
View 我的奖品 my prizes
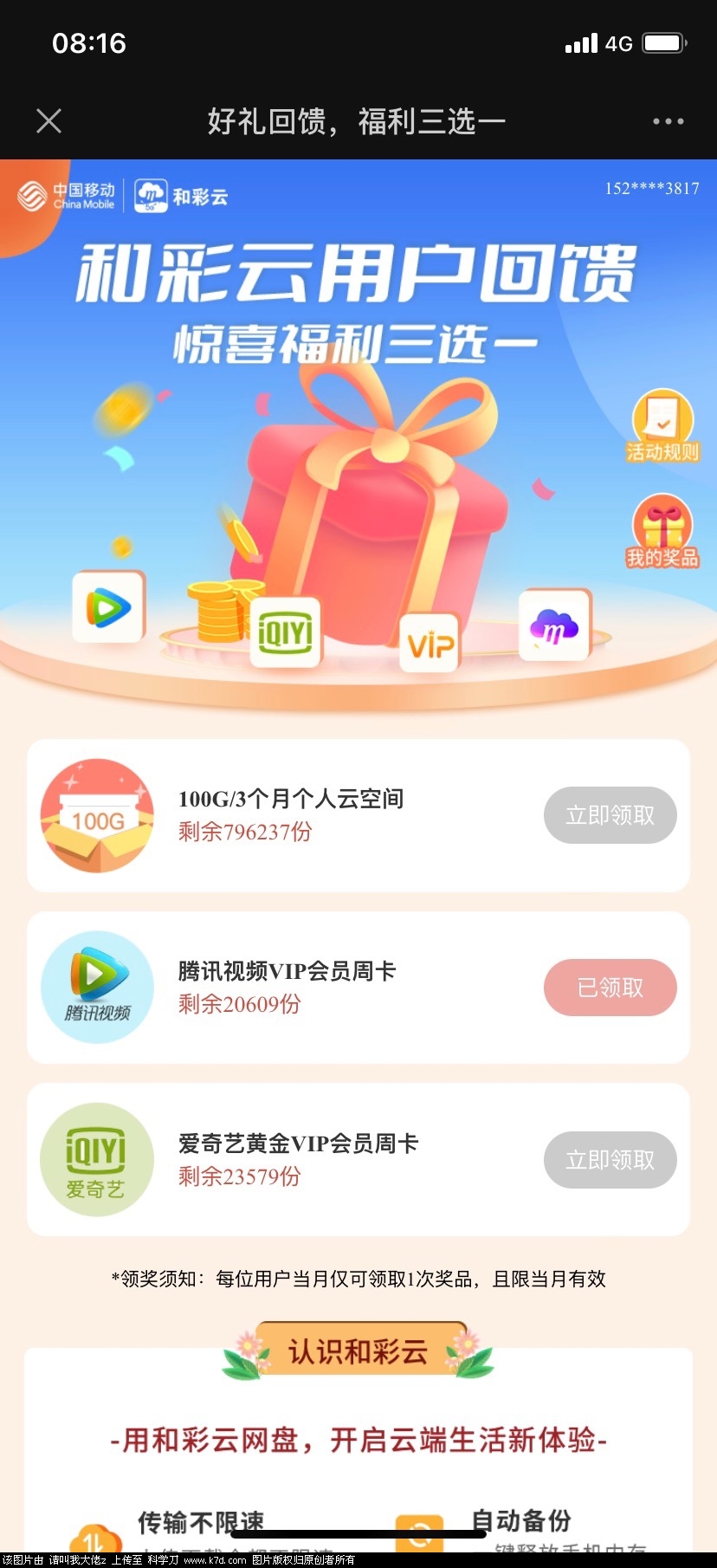coord(662,531)
